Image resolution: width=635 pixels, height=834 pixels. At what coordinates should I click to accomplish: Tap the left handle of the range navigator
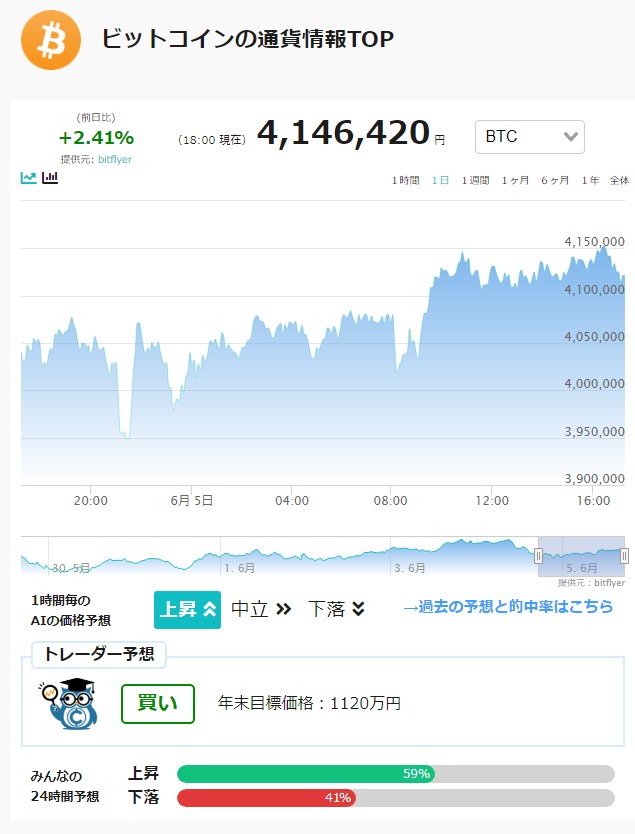(538, 556)
